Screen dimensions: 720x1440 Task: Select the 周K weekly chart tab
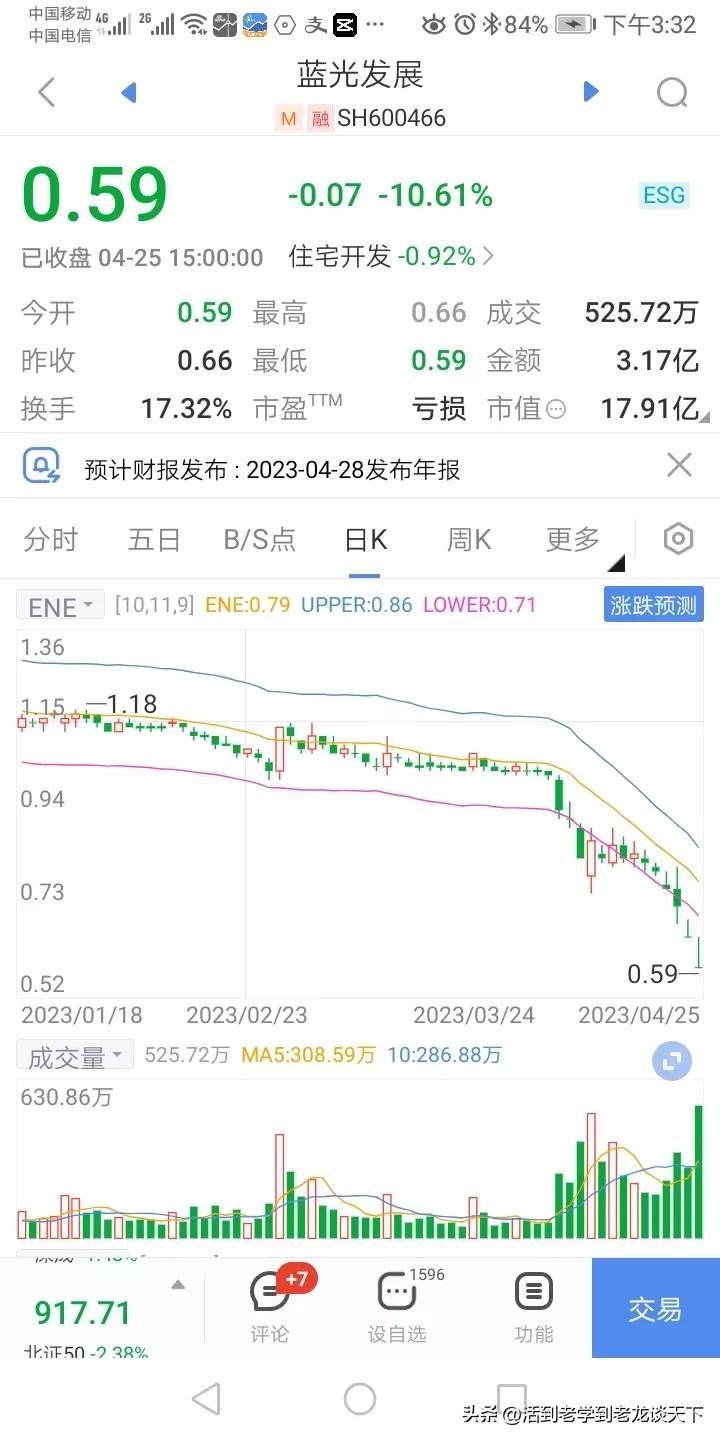click(467, 539)
